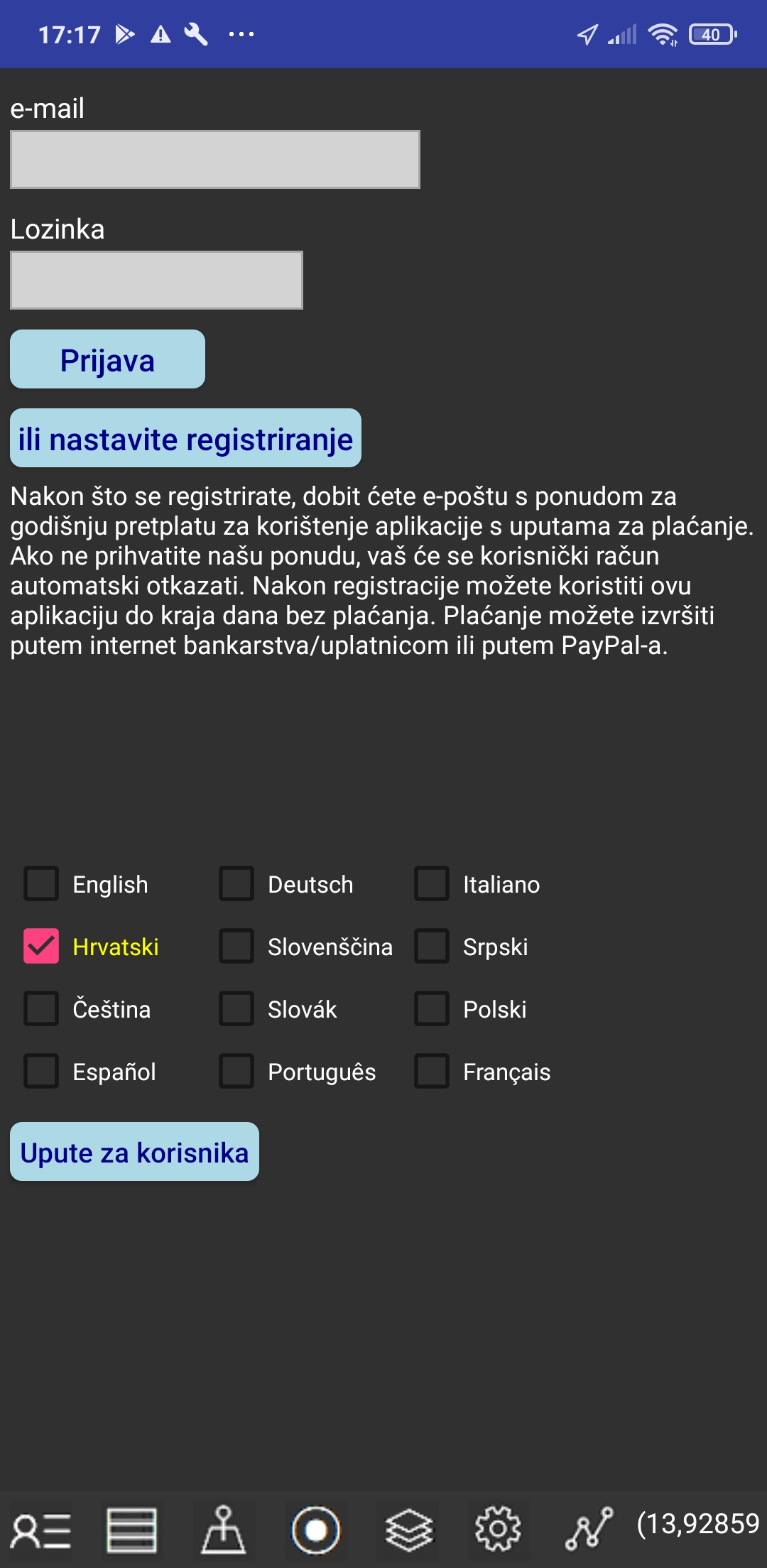Enable the Čeština checkbox
767x1568 pixels.
[x=41, y=1008]
